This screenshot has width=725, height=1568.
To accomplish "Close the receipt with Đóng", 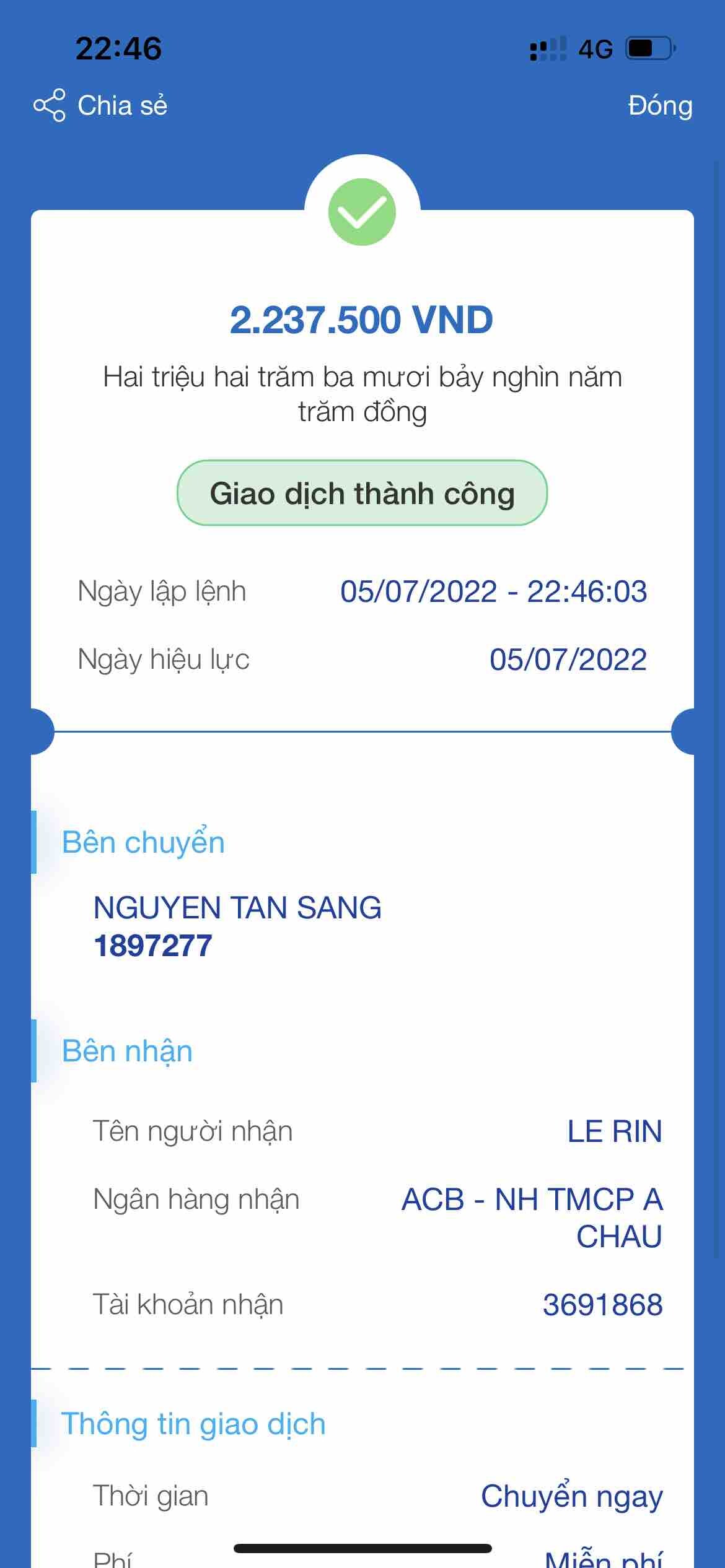I will [659, 105].
